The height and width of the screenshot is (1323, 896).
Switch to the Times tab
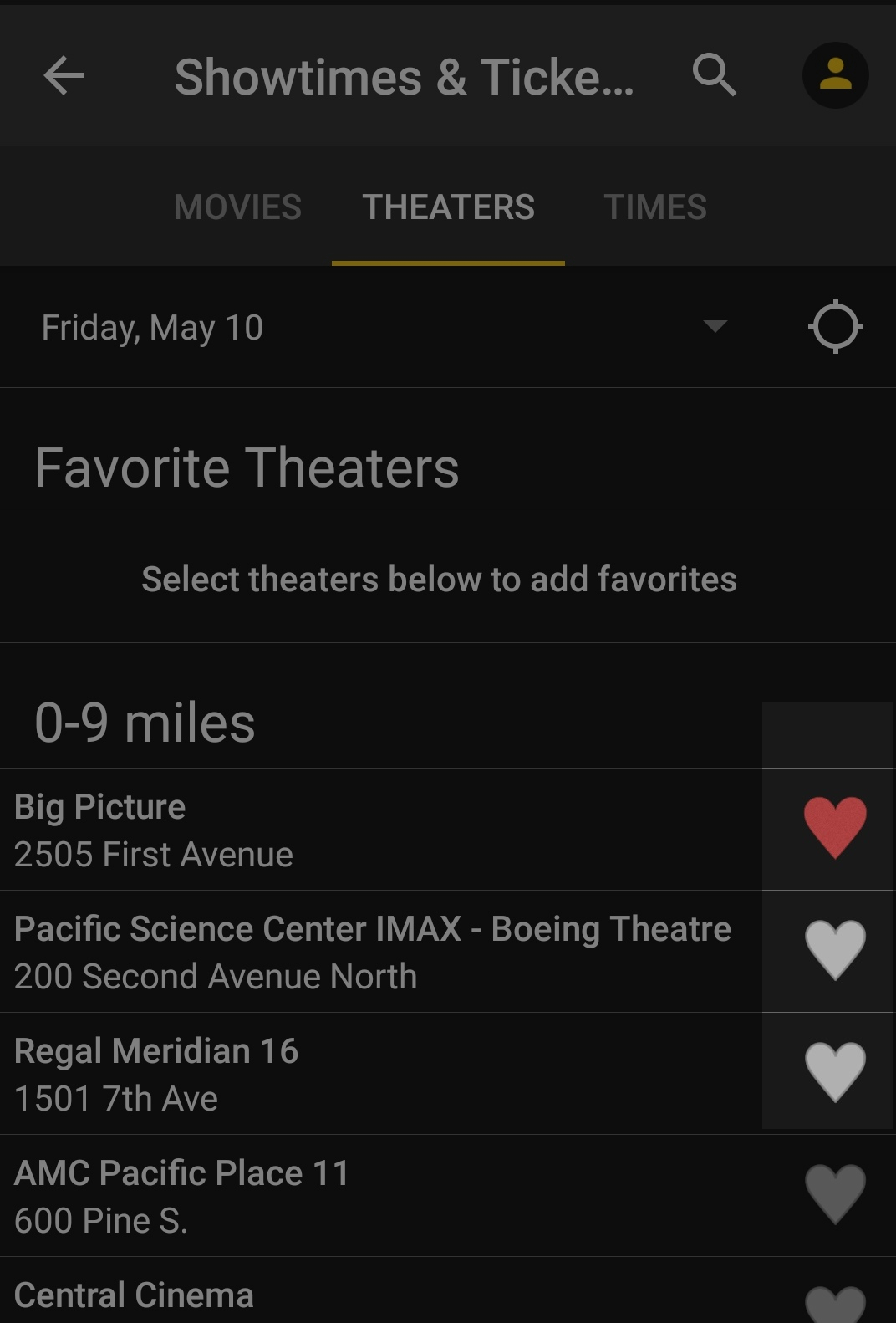coord(655,207)
